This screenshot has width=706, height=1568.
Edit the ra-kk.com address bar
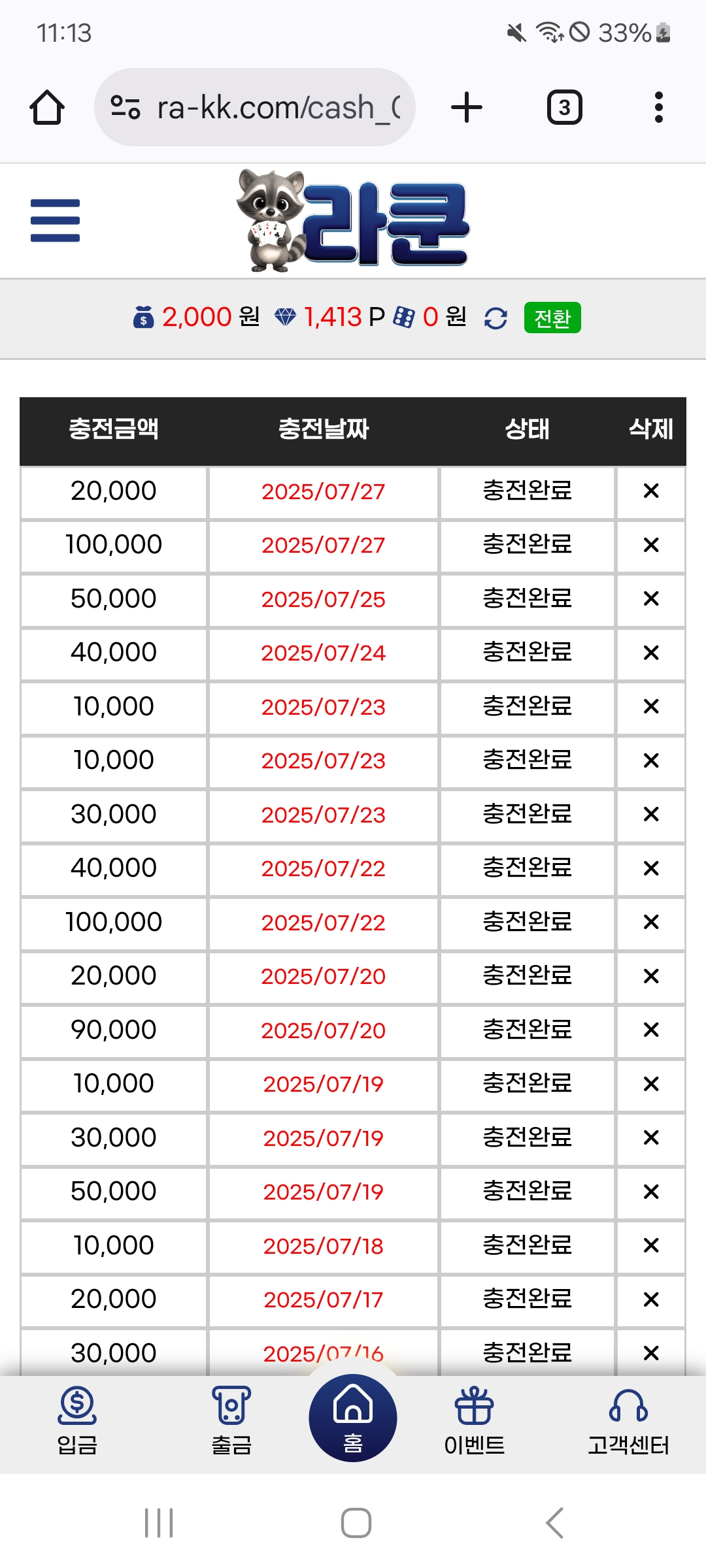(x=255, y=107)
